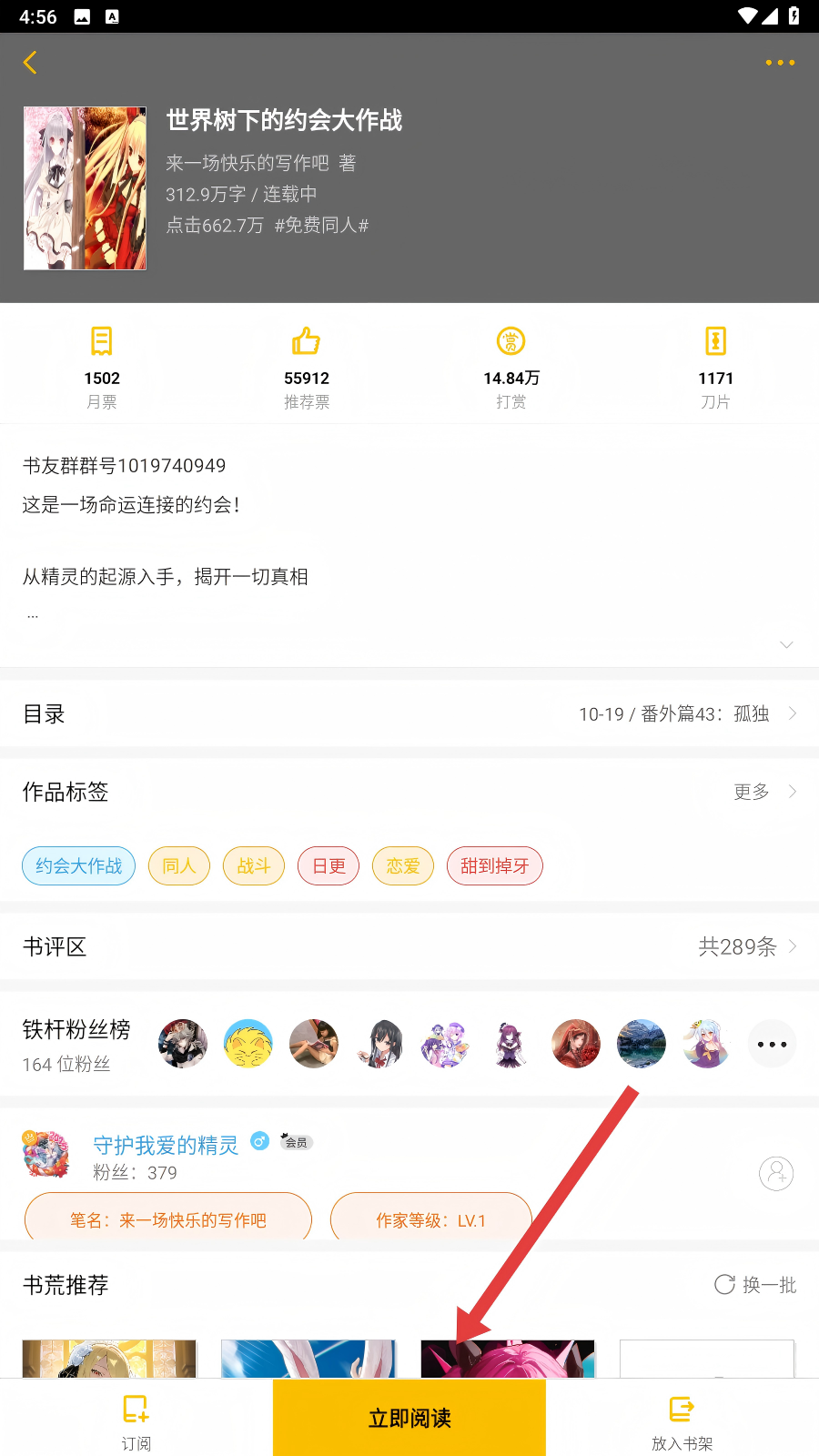Tap the 刀片 blade button
819x1456 pixels.
tap(715, 367)
